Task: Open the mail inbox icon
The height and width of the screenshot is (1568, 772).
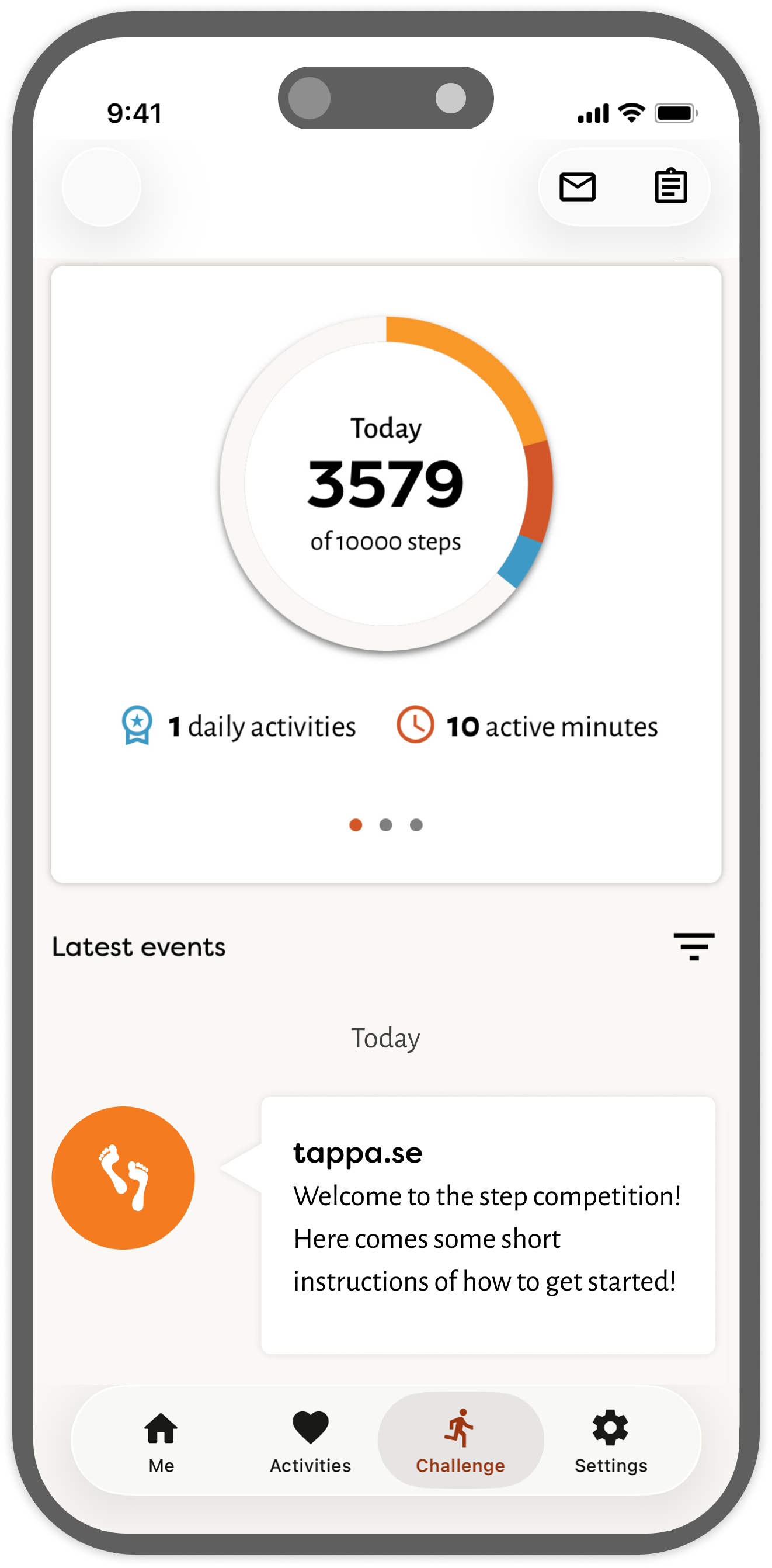Action: [x=577, y=186]
